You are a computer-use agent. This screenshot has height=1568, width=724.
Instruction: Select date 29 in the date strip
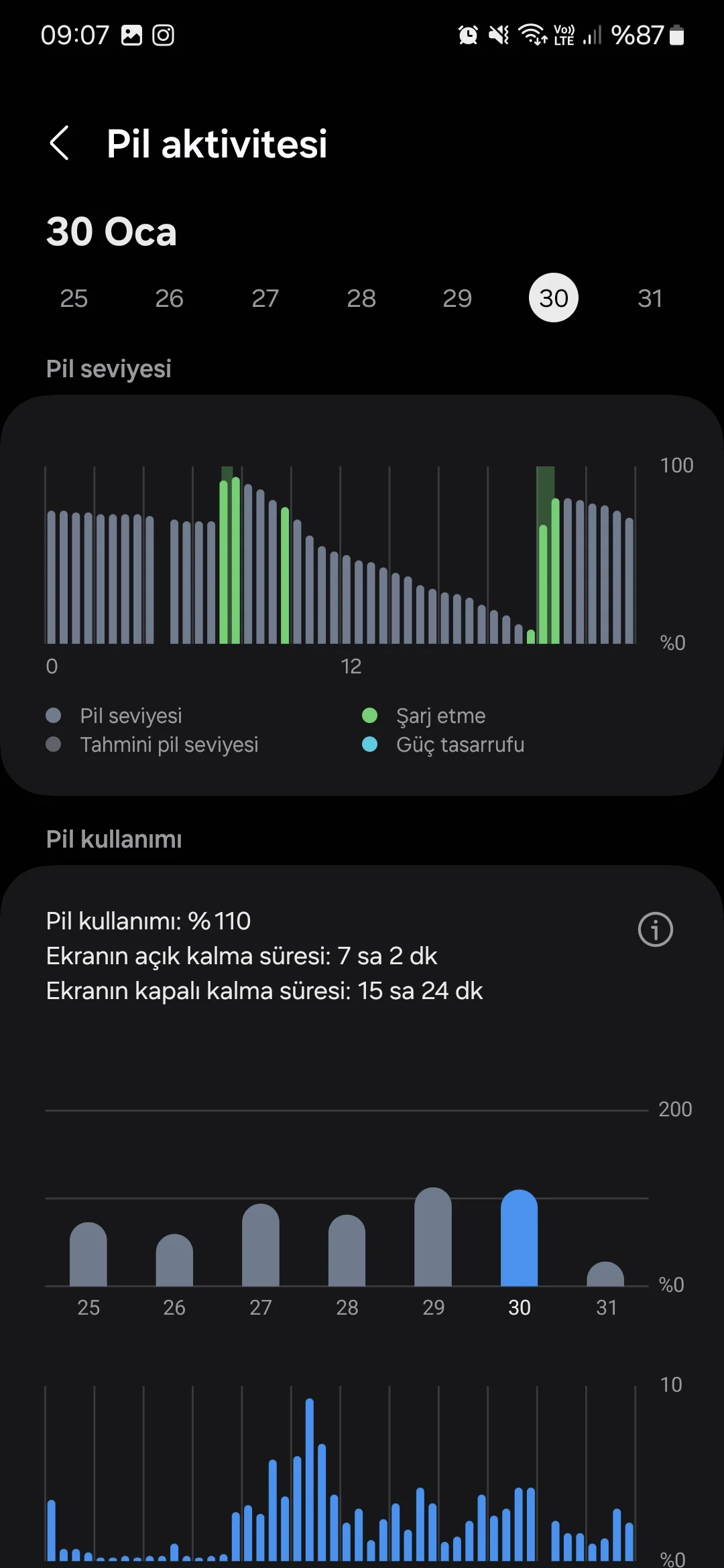(457, 298)
